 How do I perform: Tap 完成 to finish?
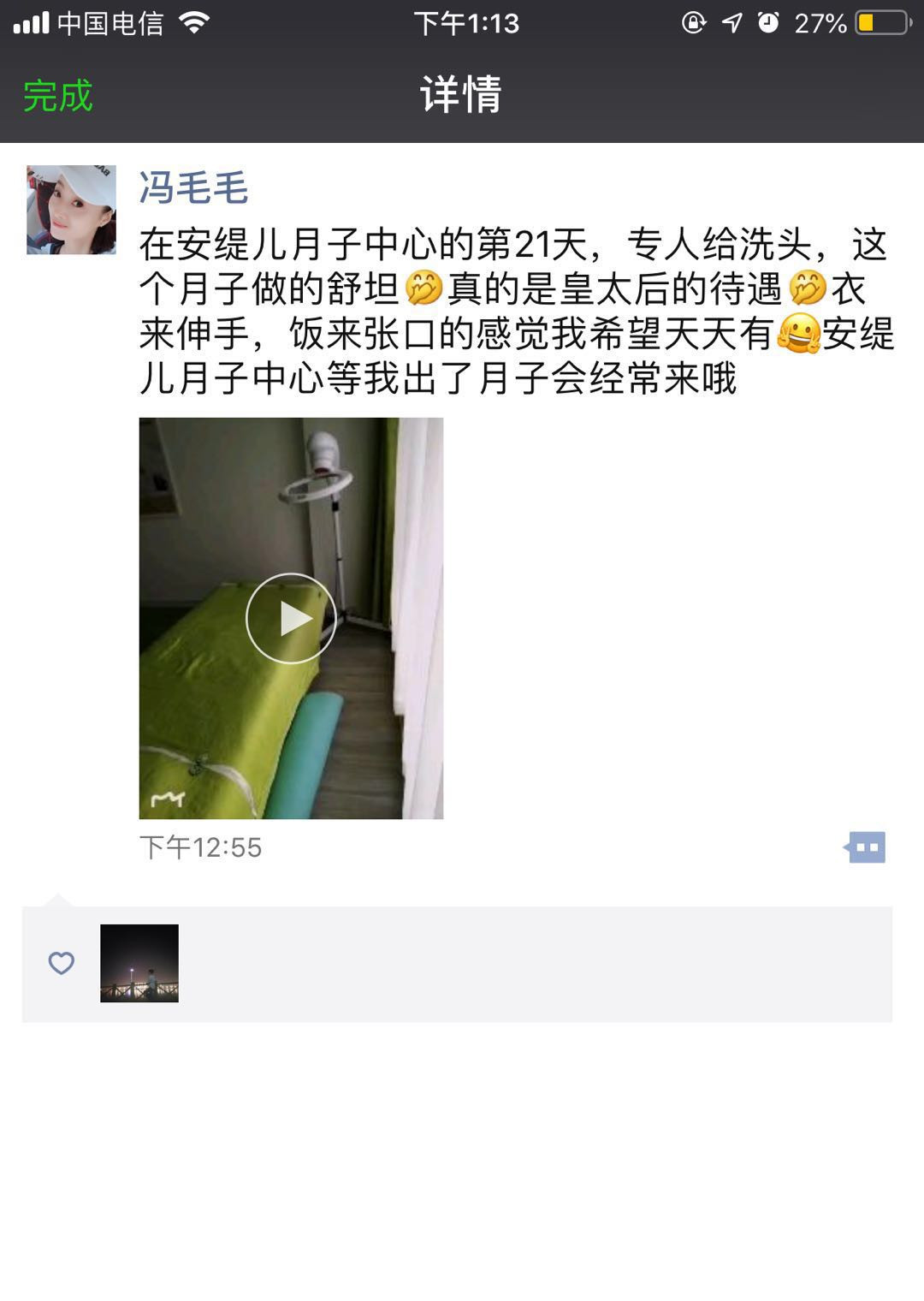coord(56,97)
